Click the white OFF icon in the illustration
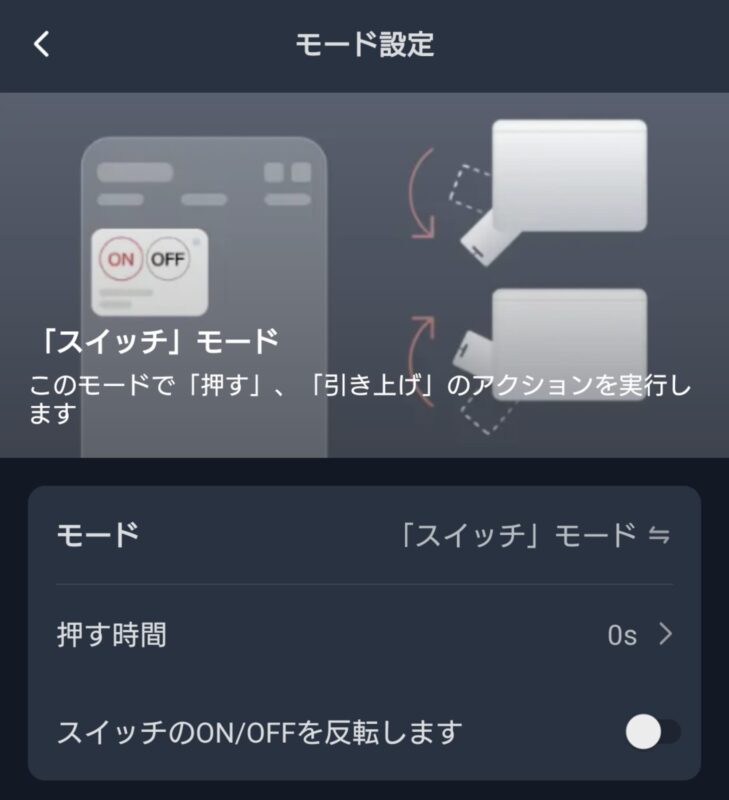The image size is (729, 800). click(170, 257)
